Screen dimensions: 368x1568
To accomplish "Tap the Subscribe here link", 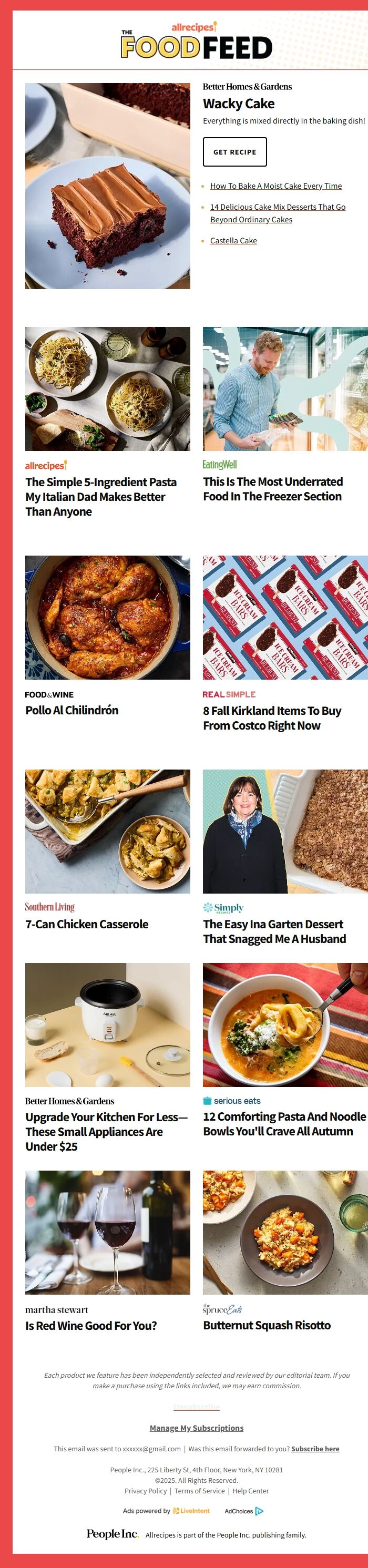I will pos(315,1448).
